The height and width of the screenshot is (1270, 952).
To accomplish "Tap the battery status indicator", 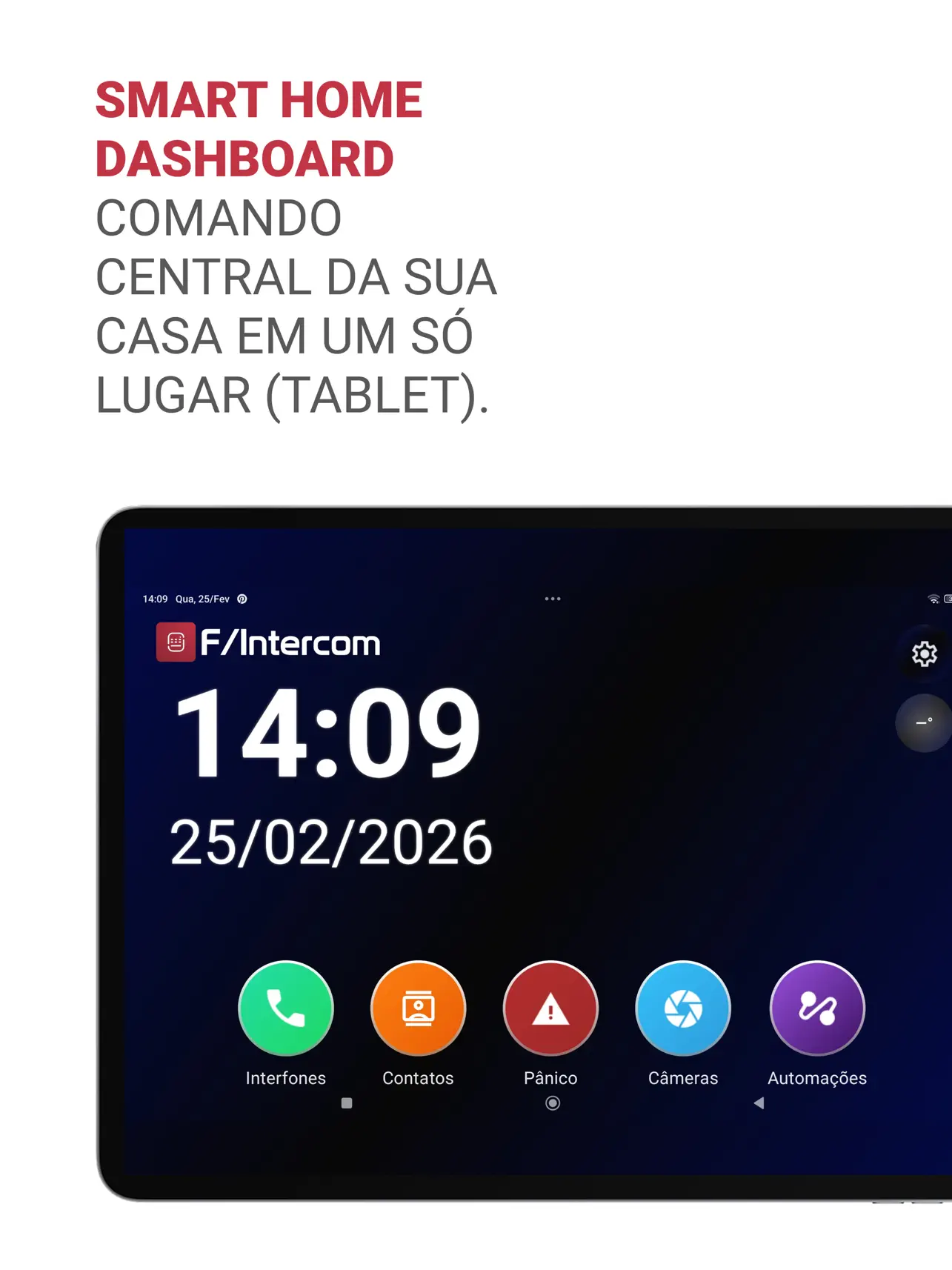I will coord(948,598).
